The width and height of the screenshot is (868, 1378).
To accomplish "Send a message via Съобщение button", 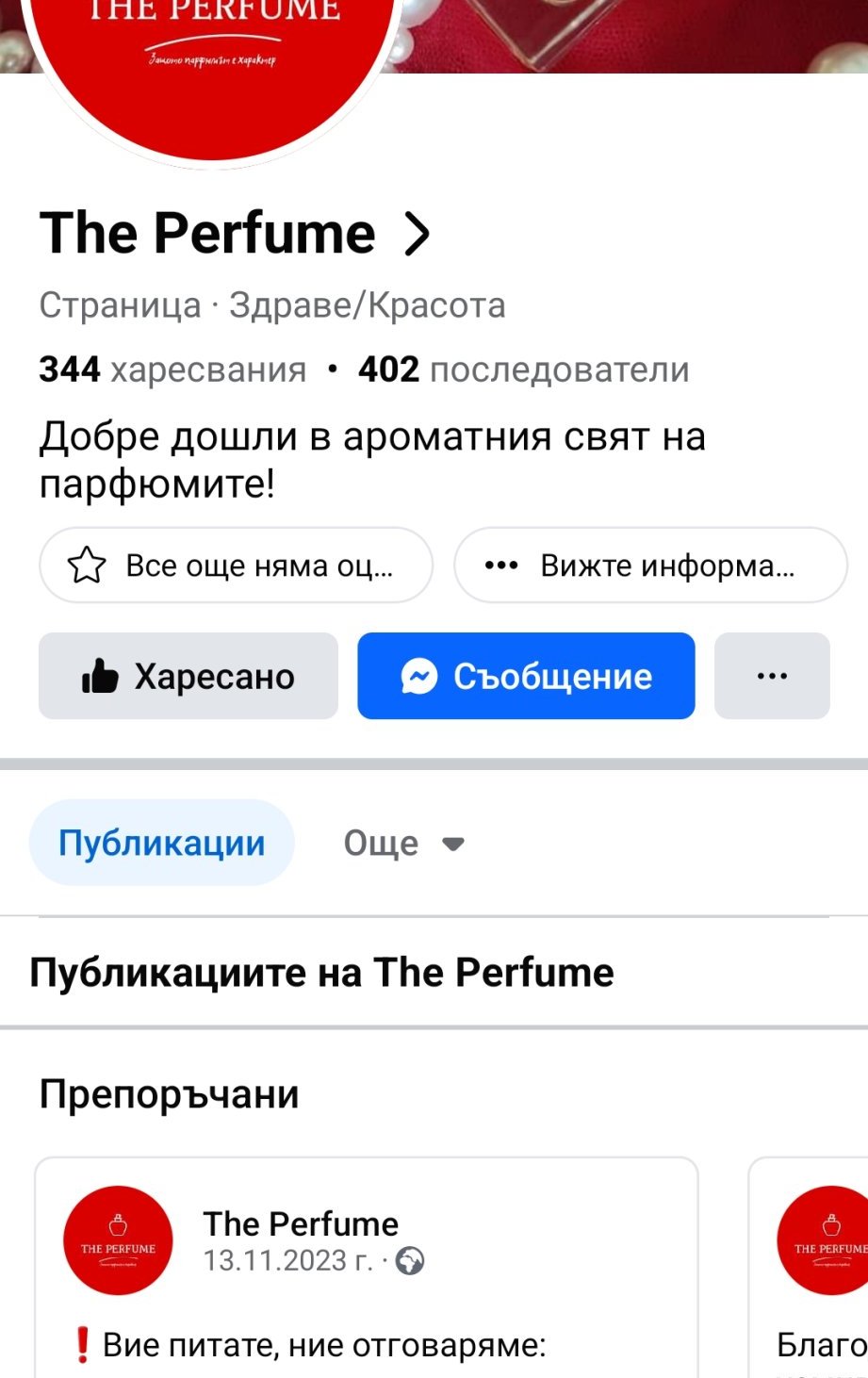I will pos(526,676).
